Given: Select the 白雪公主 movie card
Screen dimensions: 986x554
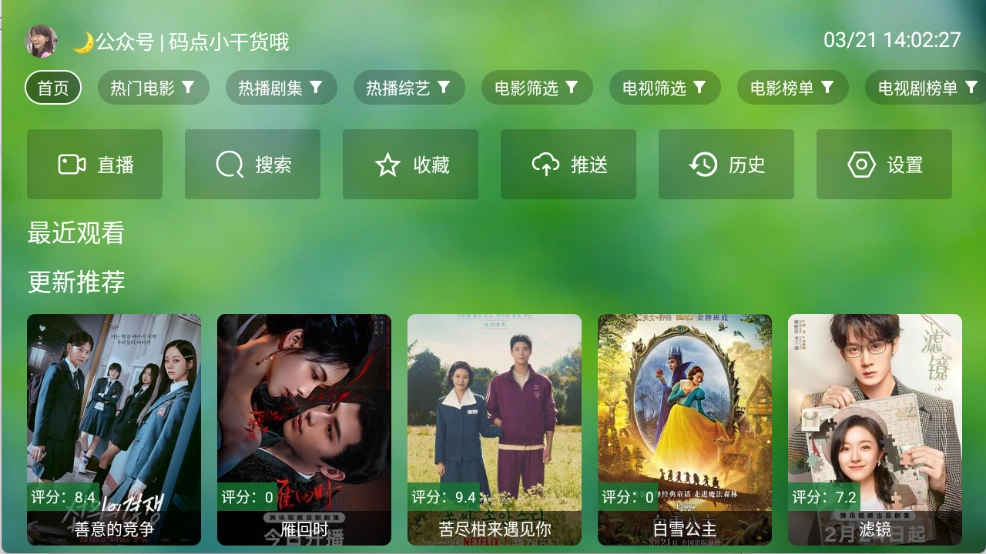Looking at the screenshot, I should click(685, 428).
